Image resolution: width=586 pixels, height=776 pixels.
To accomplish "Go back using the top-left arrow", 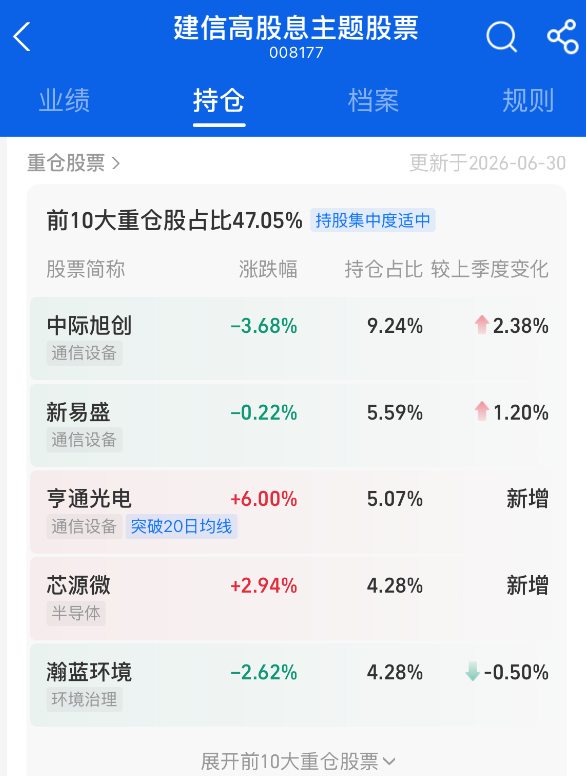I will [x=22, y=37].
